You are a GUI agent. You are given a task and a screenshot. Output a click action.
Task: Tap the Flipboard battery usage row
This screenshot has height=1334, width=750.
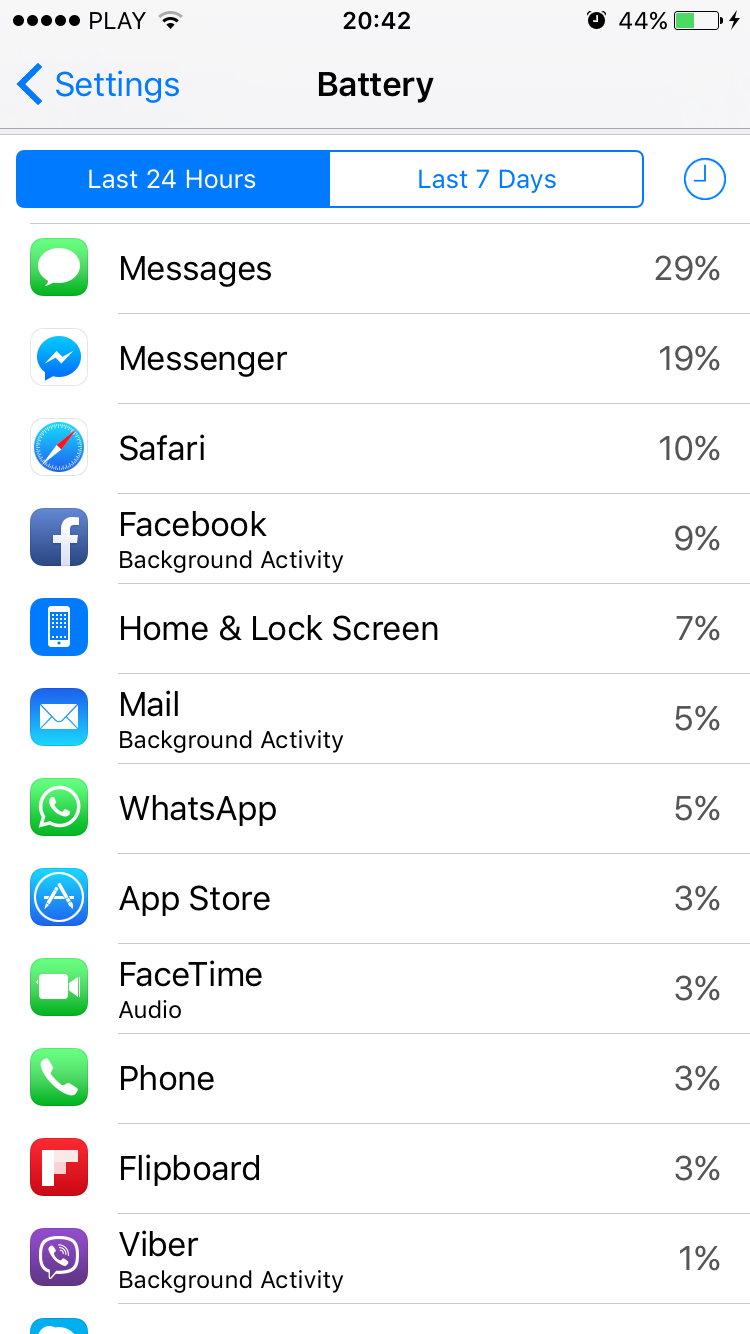click(375, 1168)
